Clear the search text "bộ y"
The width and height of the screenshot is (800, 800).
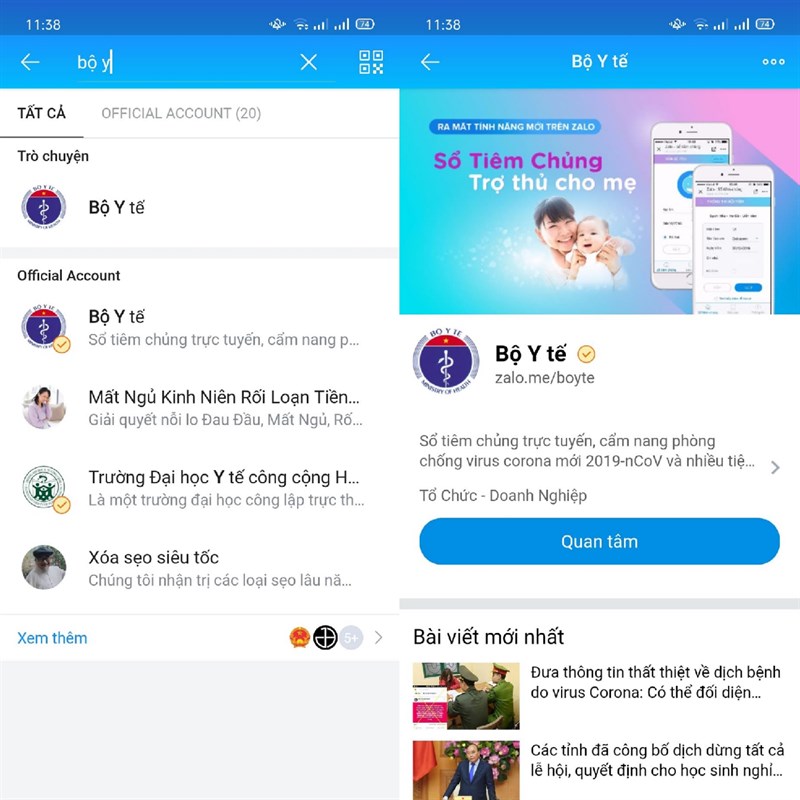click(x=309, y=62)
